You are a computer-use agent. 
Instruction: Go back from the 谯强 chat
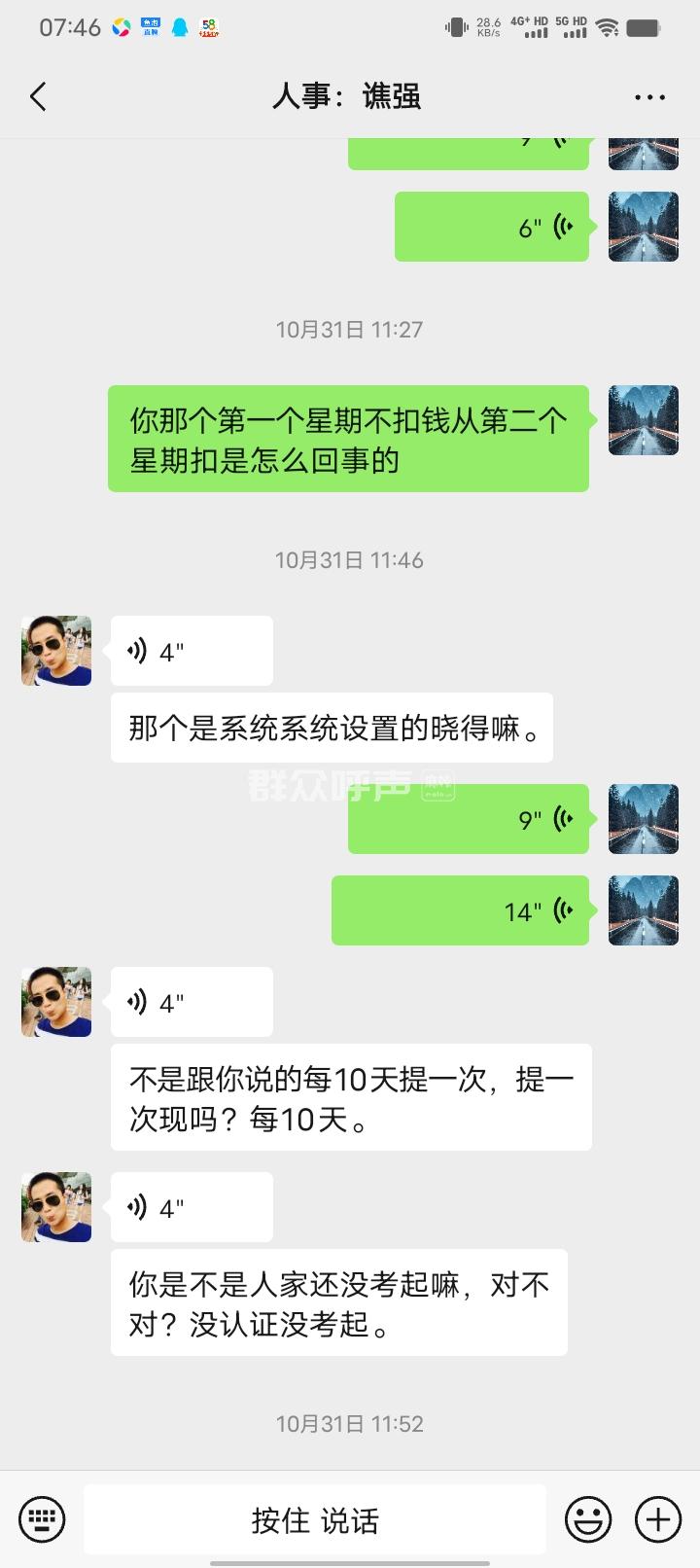[x=38, y=96]
